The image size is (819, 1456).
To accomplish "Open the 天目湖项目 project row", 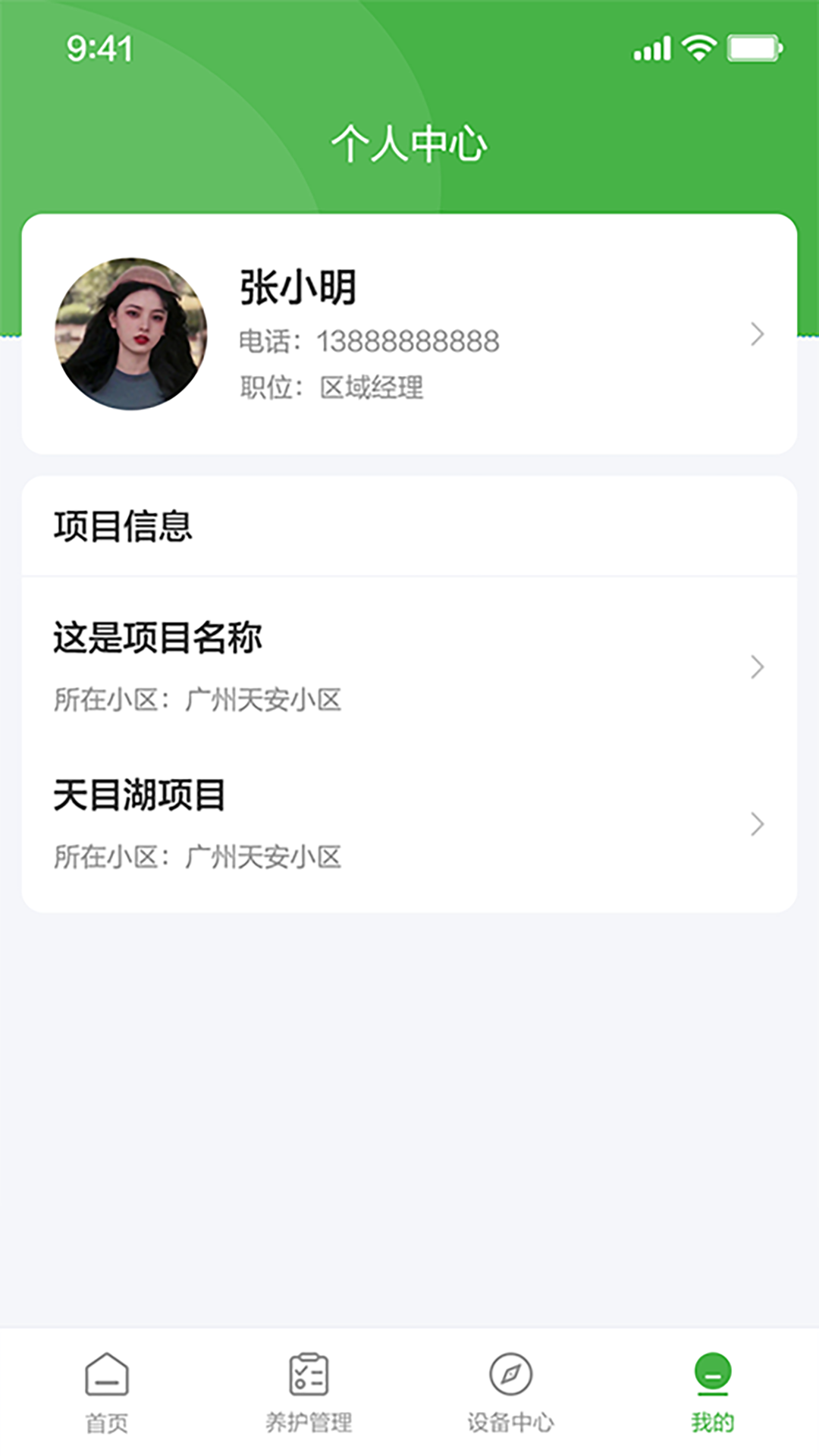I will [x=409, y=824].
